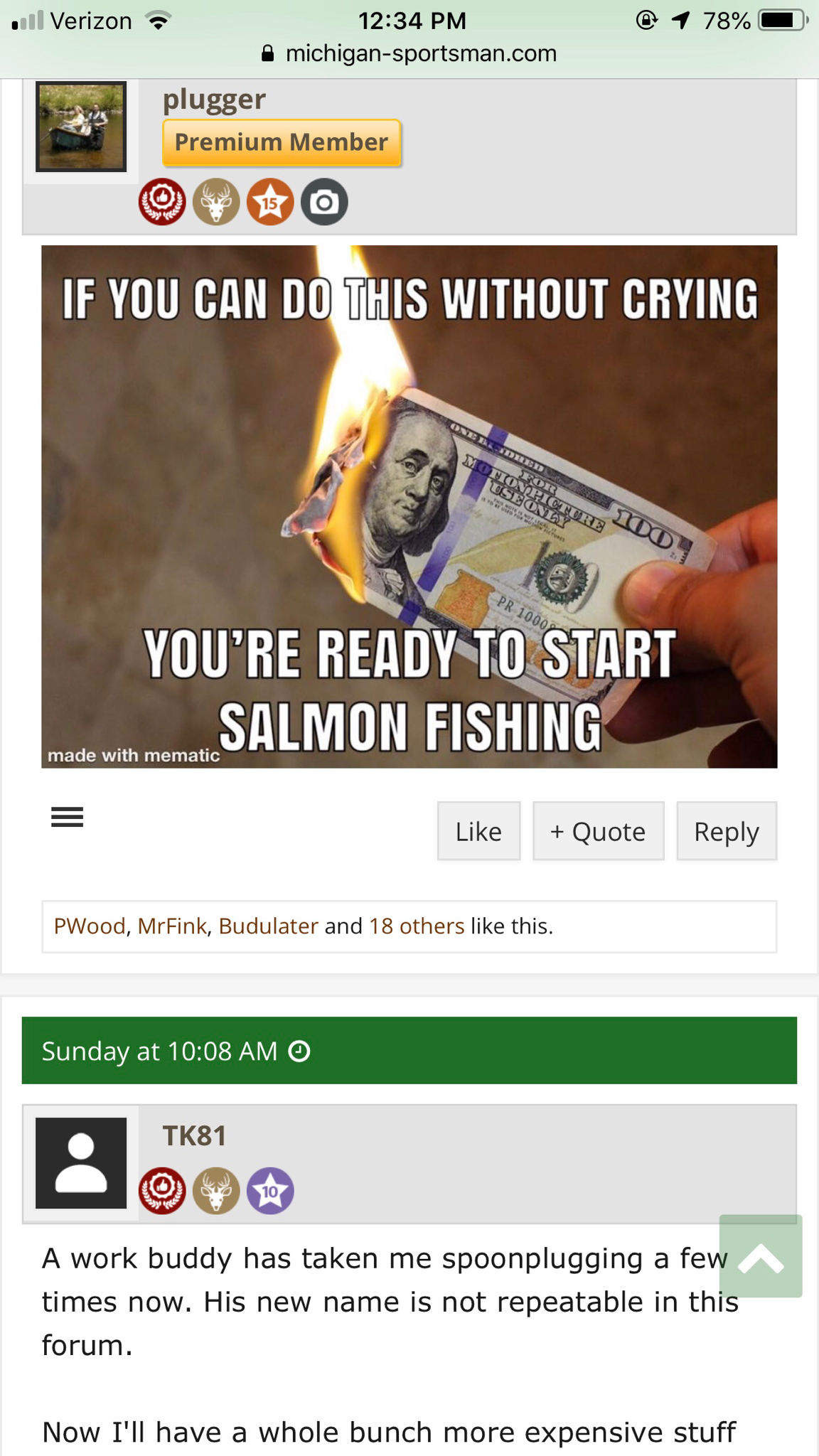Open plugger's profile via username
The image size is (819, 1456).
pyautogui.click(x=214, y=100)
